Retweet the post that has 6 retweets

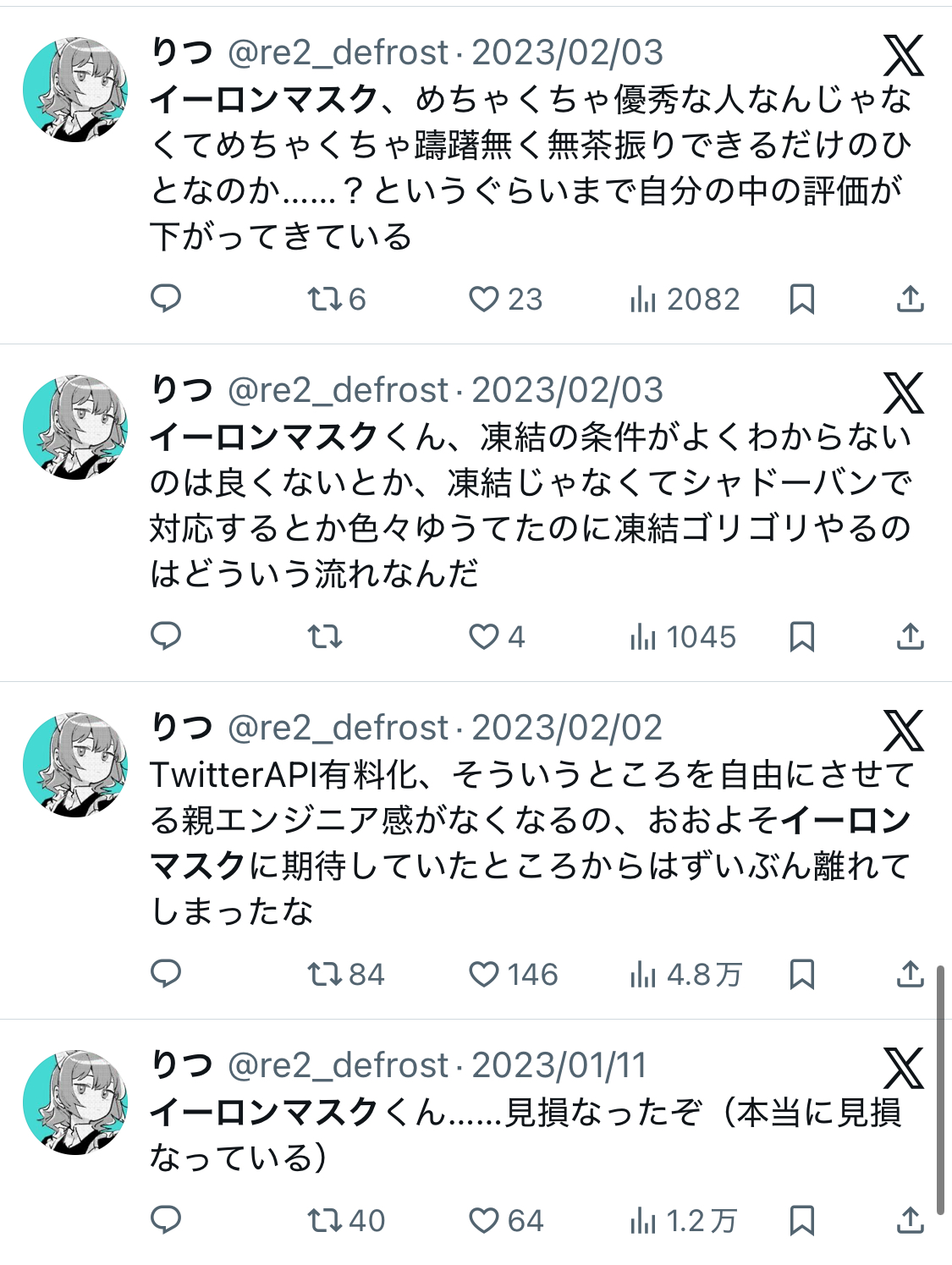tap(324, 300)
